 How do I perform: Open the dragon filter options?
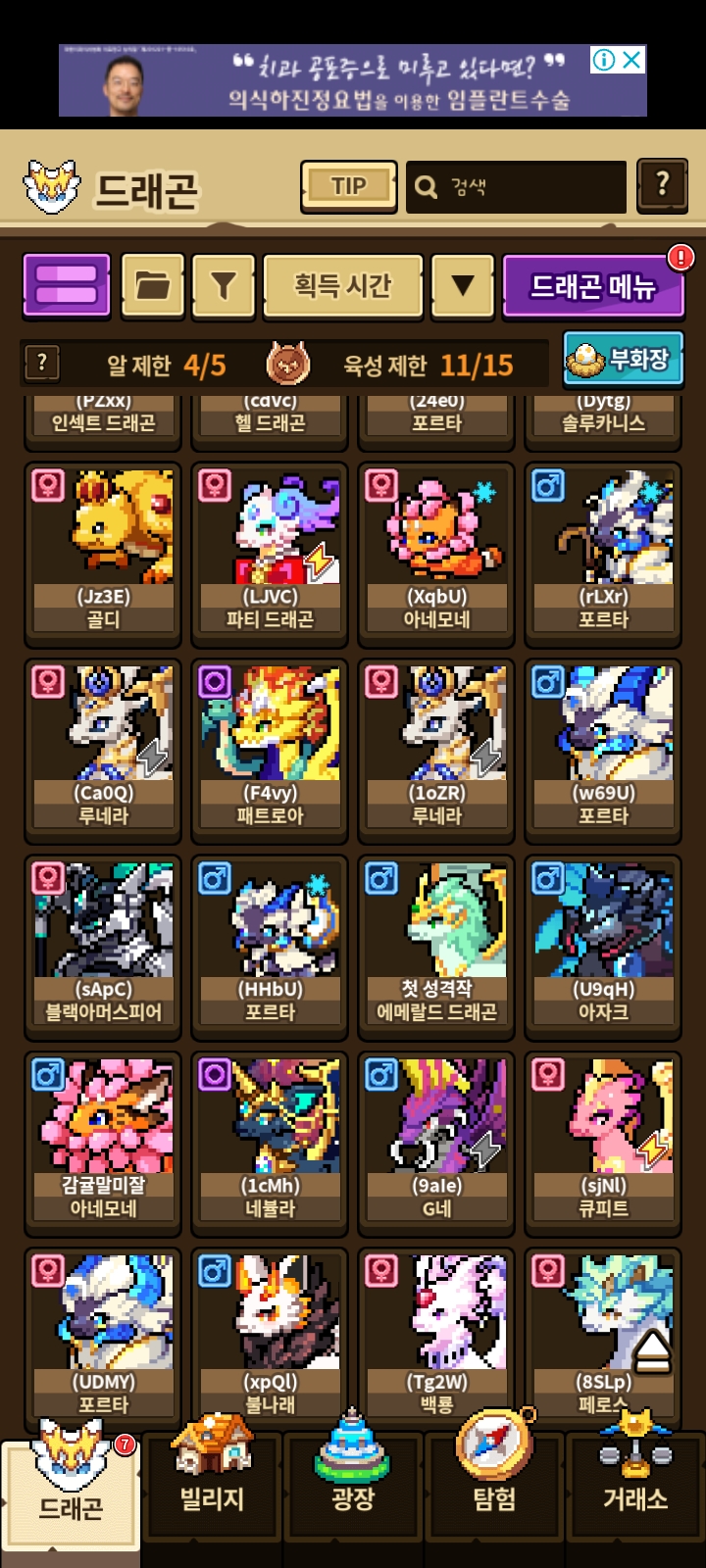tap(225, 285)
